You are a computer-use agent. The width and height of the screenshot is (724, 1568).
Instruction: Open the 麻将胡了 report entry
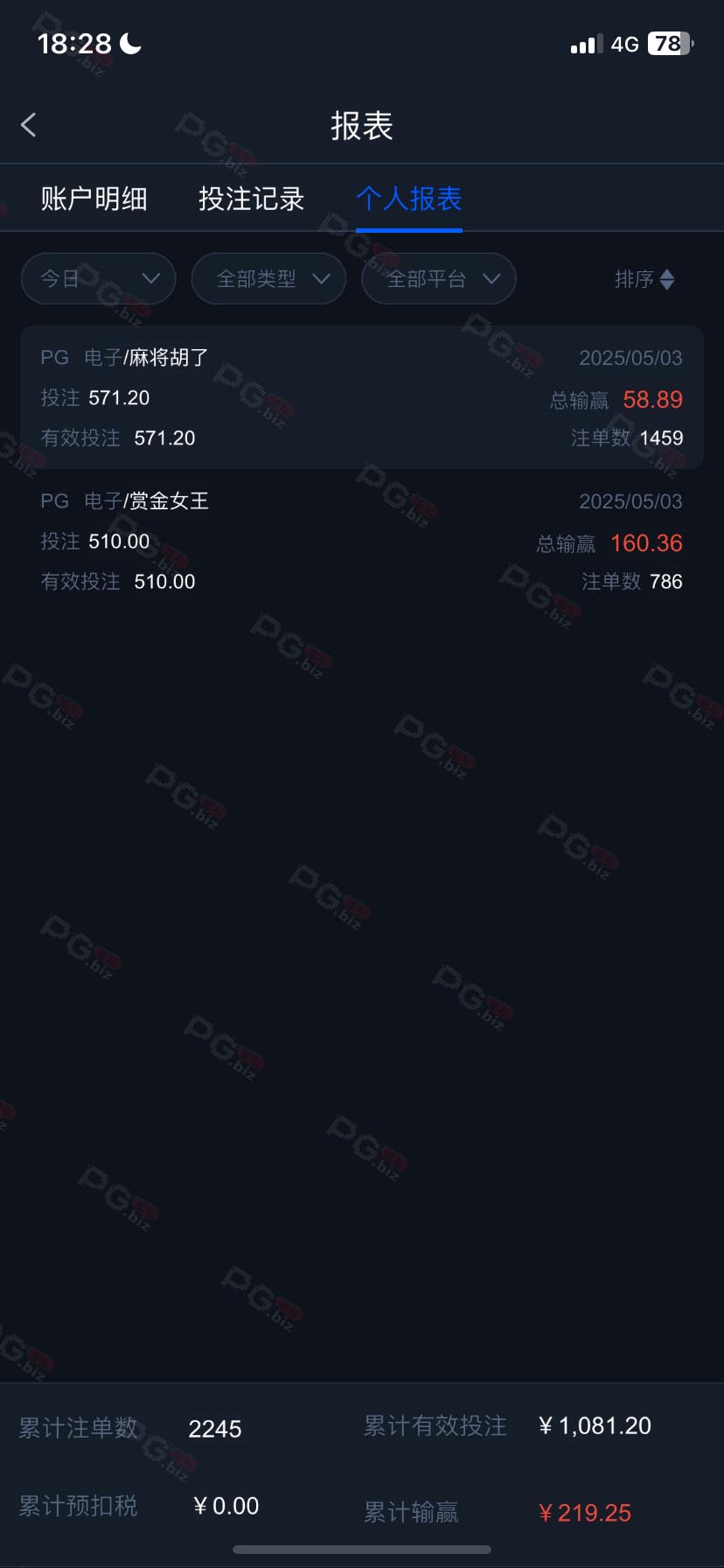point(362,397)
